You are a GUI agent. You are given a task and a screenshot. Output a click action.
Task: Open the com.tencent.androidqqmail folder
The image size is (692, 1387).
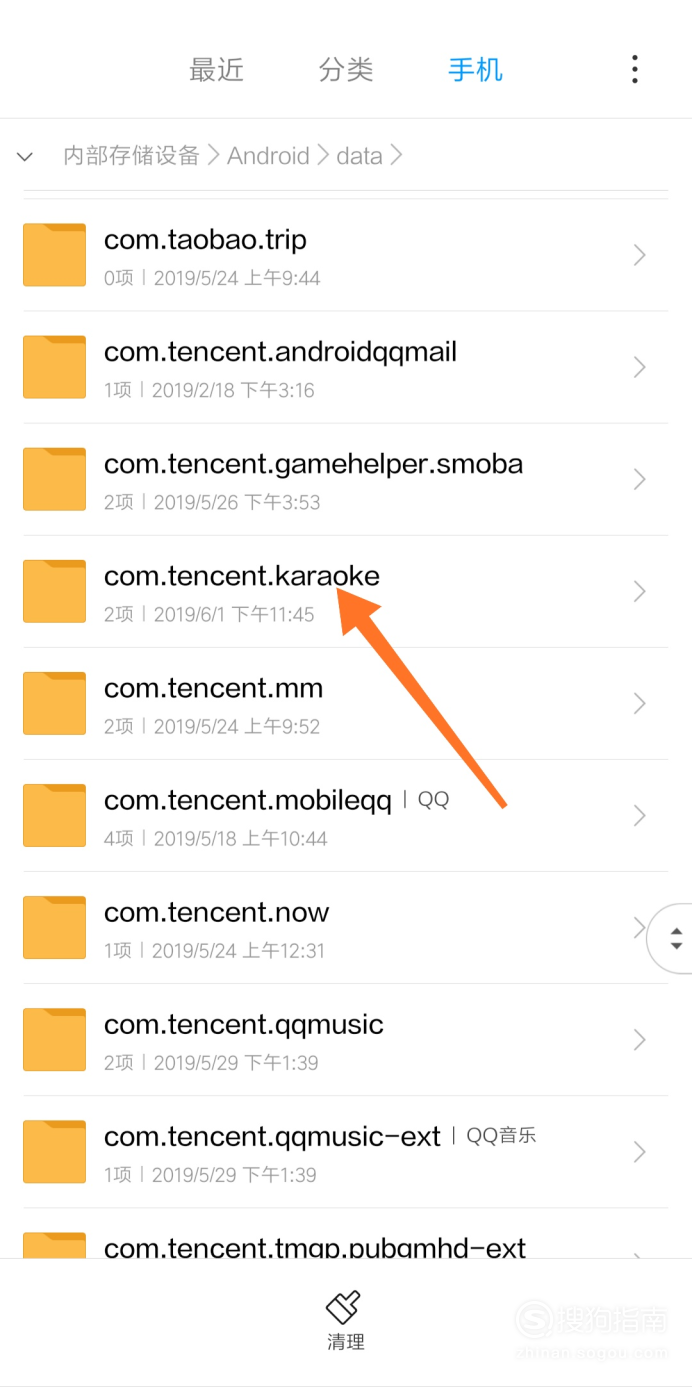point(346,368)
